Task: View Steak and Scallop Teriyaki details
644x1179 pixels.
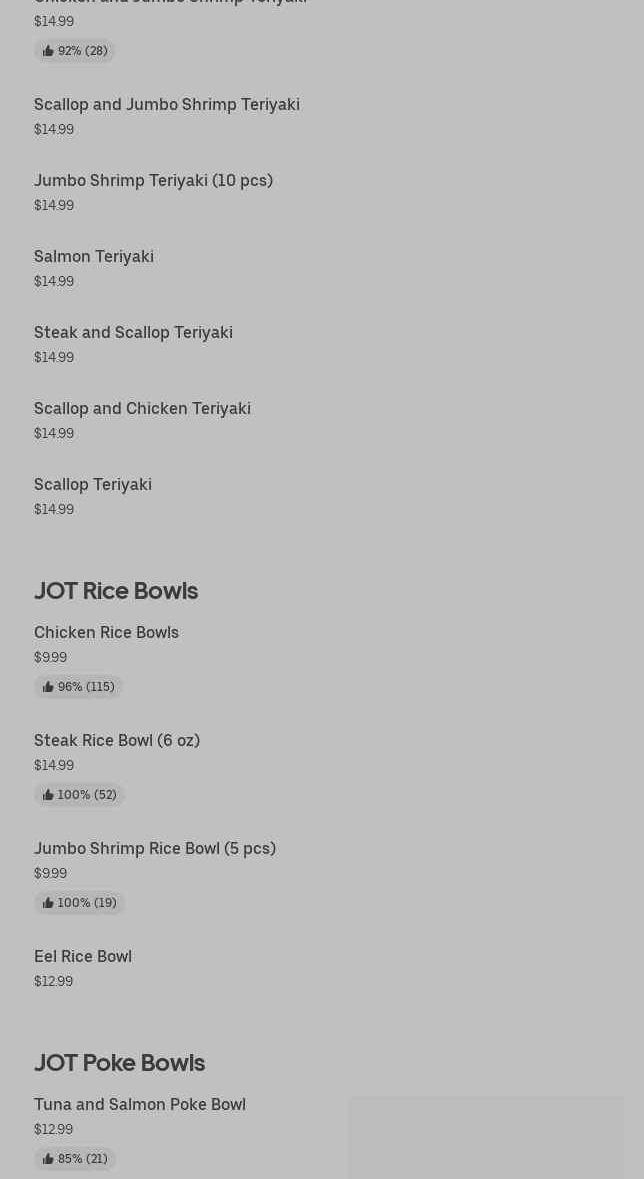Action: (133, 333)
